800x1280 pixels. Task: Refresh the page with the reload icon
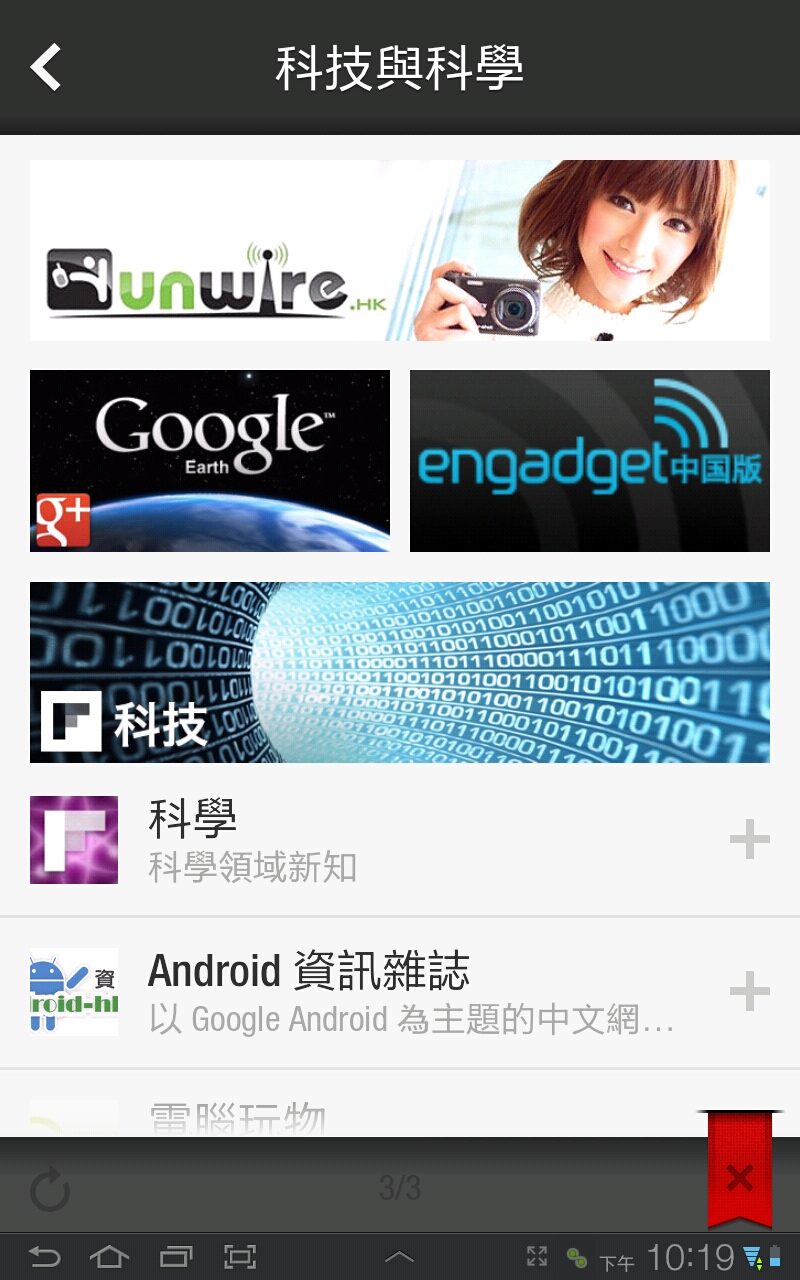point(49,1190)
